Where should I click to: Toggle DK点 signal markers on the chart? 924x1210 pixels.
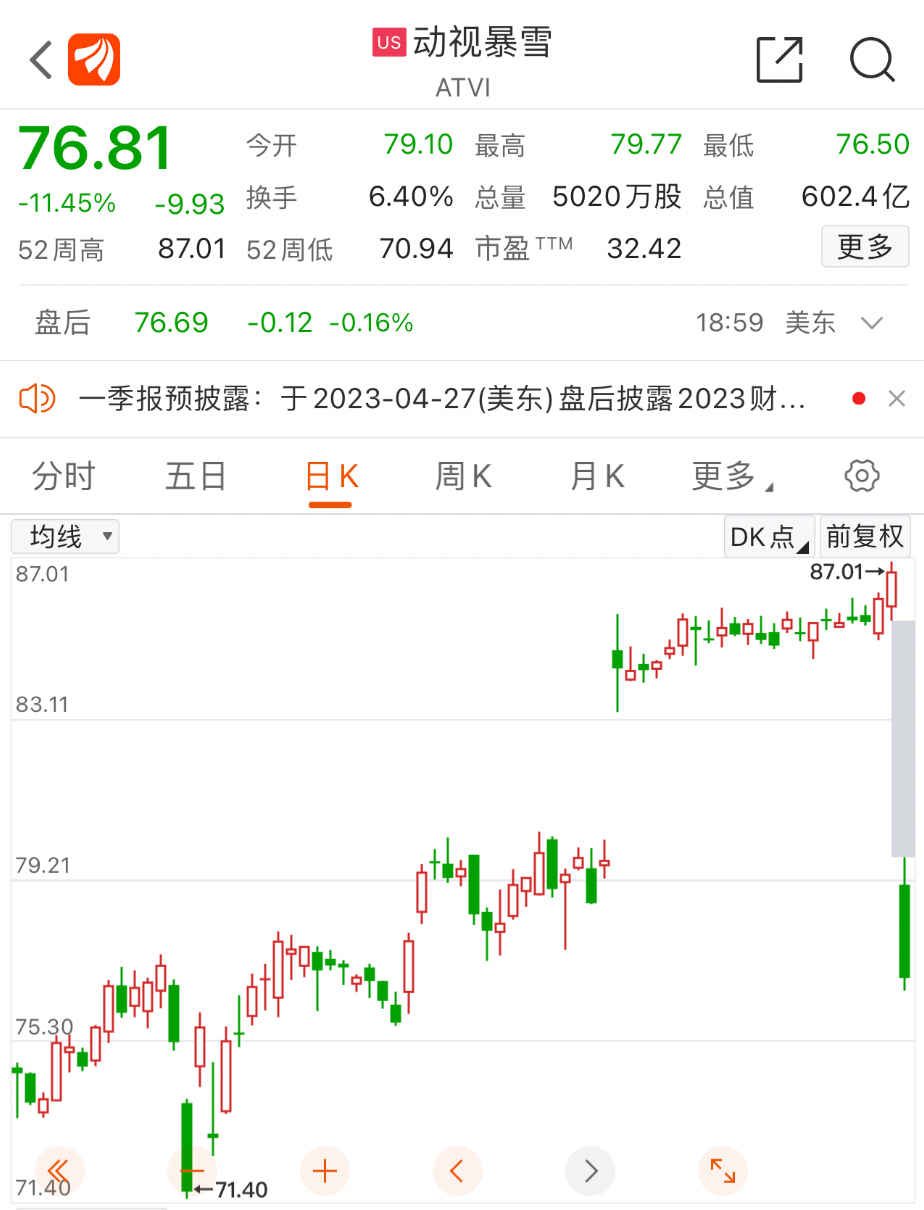coord(767,536)
